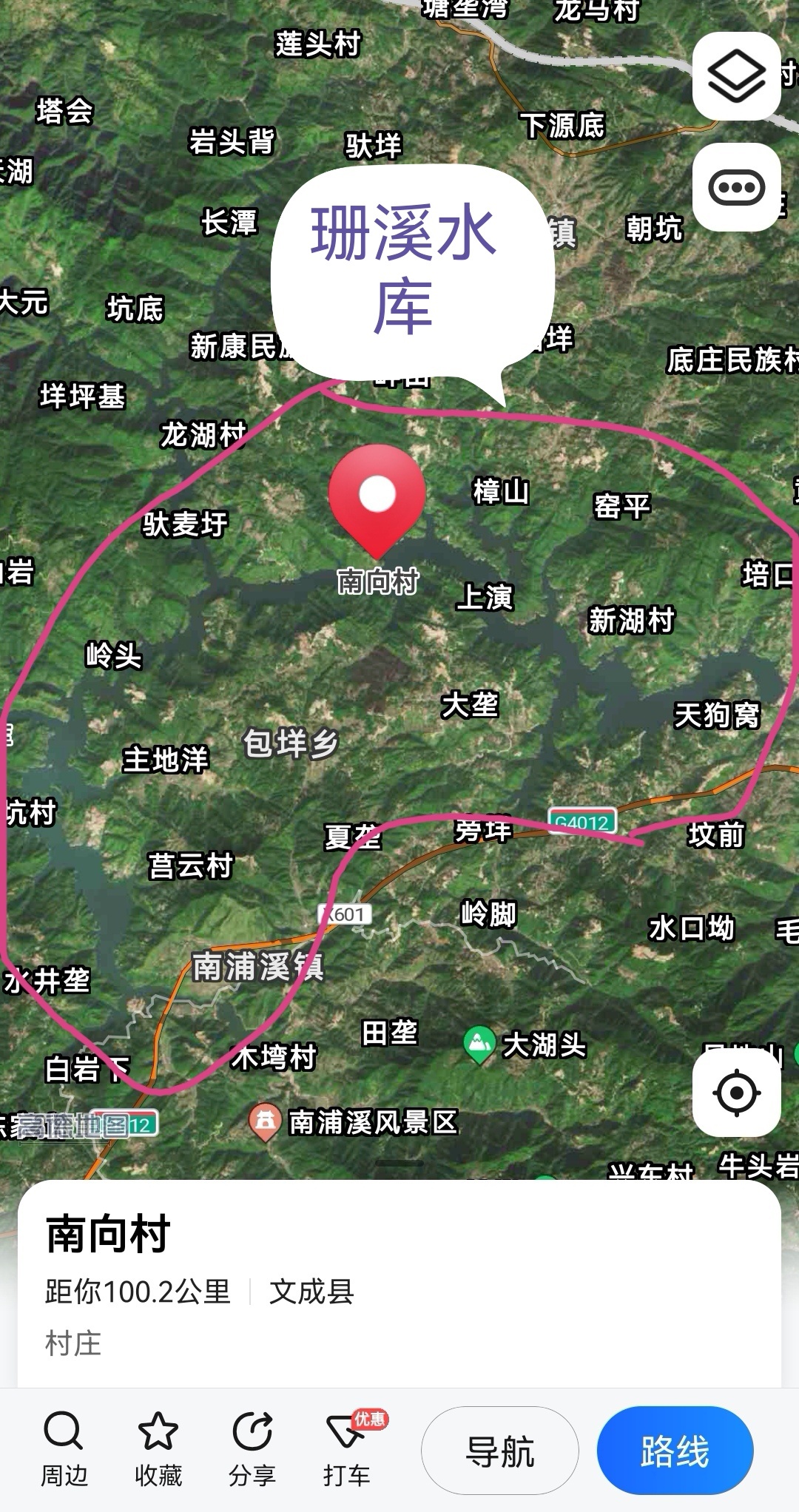Image resolution: width=799 pixels, height=1512 pixels.
Task: Hail a ride with 打车
Action: pyautogui.click(x=347, y=1450)
